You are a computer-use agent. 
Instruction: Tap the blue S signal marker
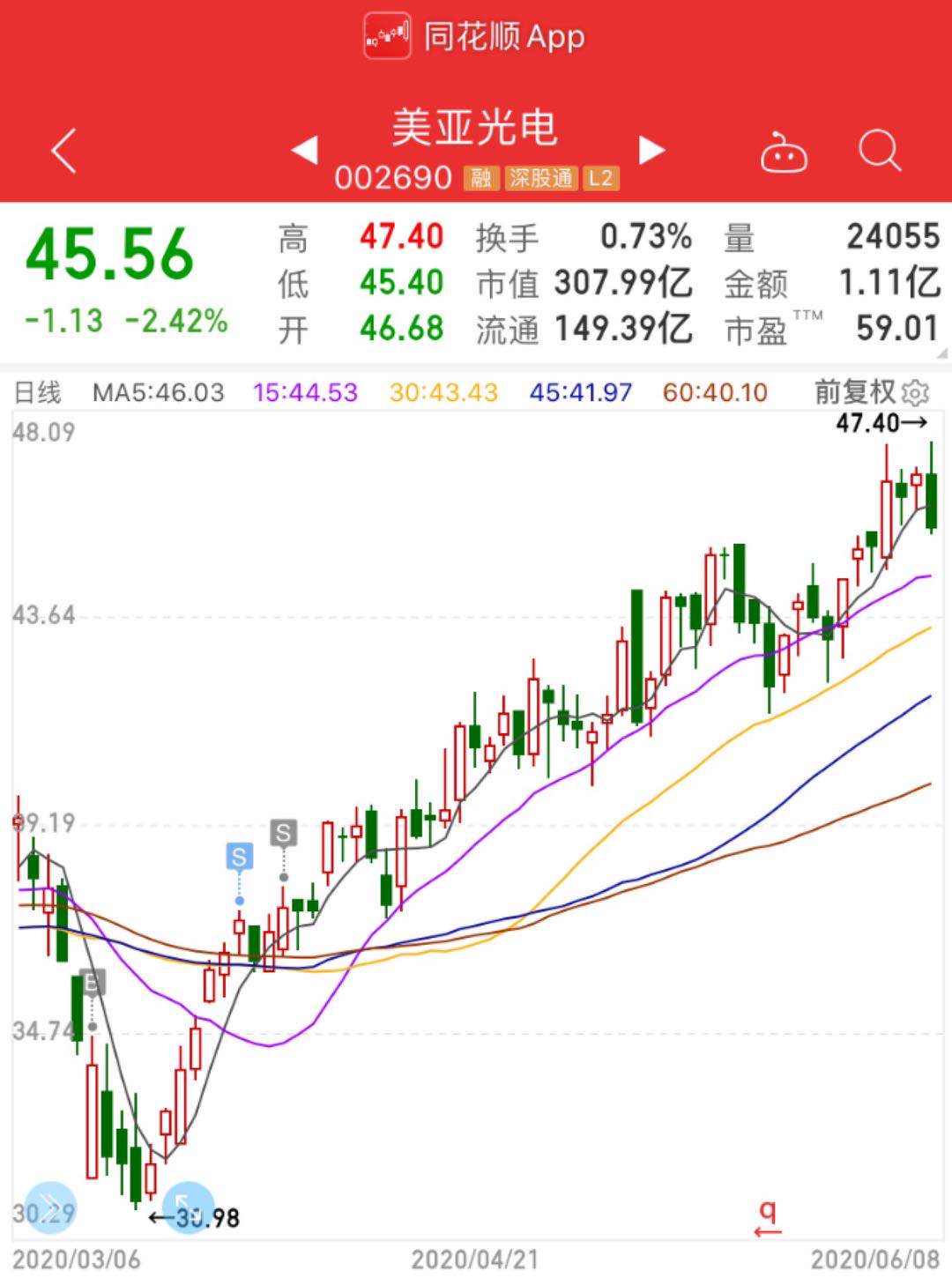coord(239,857)
